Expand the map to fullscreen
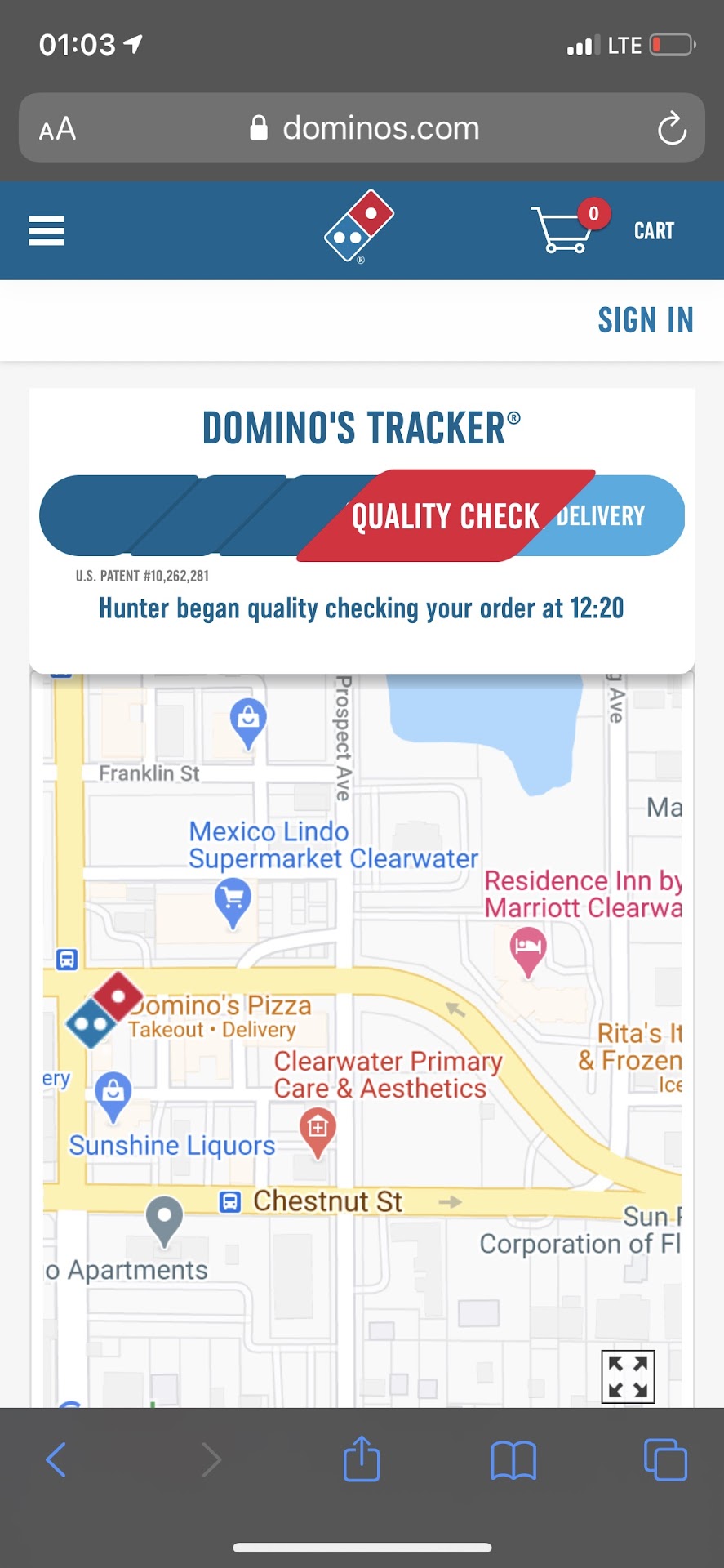724x1568 pixels. (628, 1377)
